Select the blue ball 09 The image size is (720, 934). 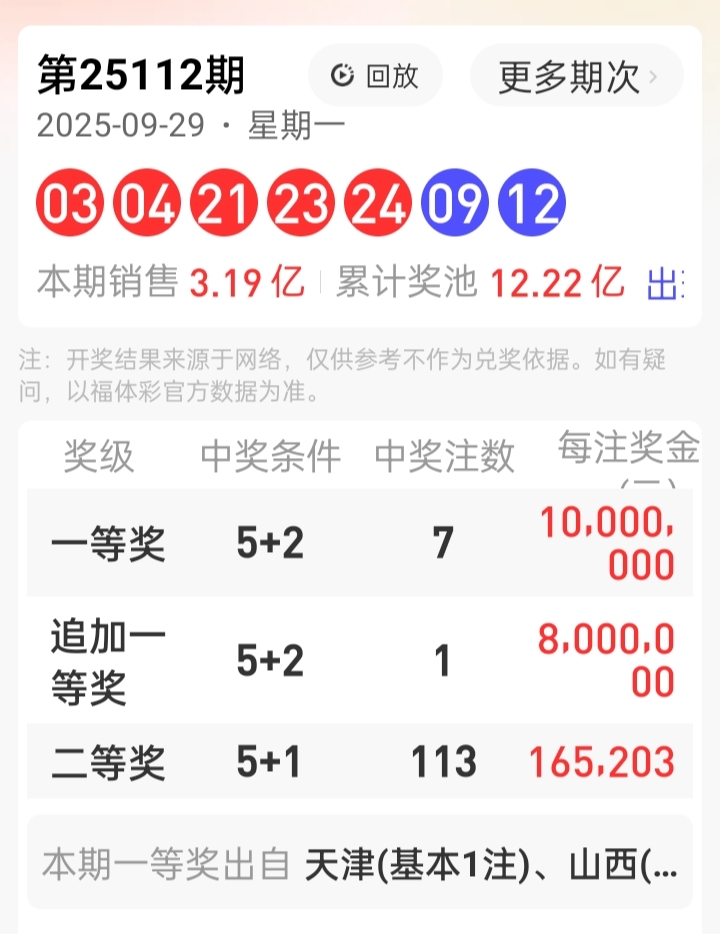pyautogui.click(x=459, y=201)
